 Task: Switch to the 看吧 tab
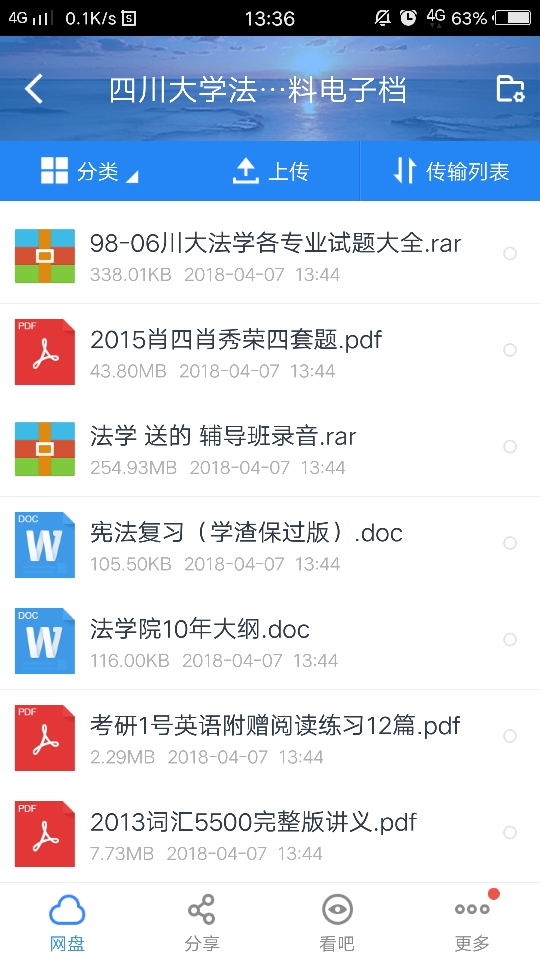click(x=337, y=922)
